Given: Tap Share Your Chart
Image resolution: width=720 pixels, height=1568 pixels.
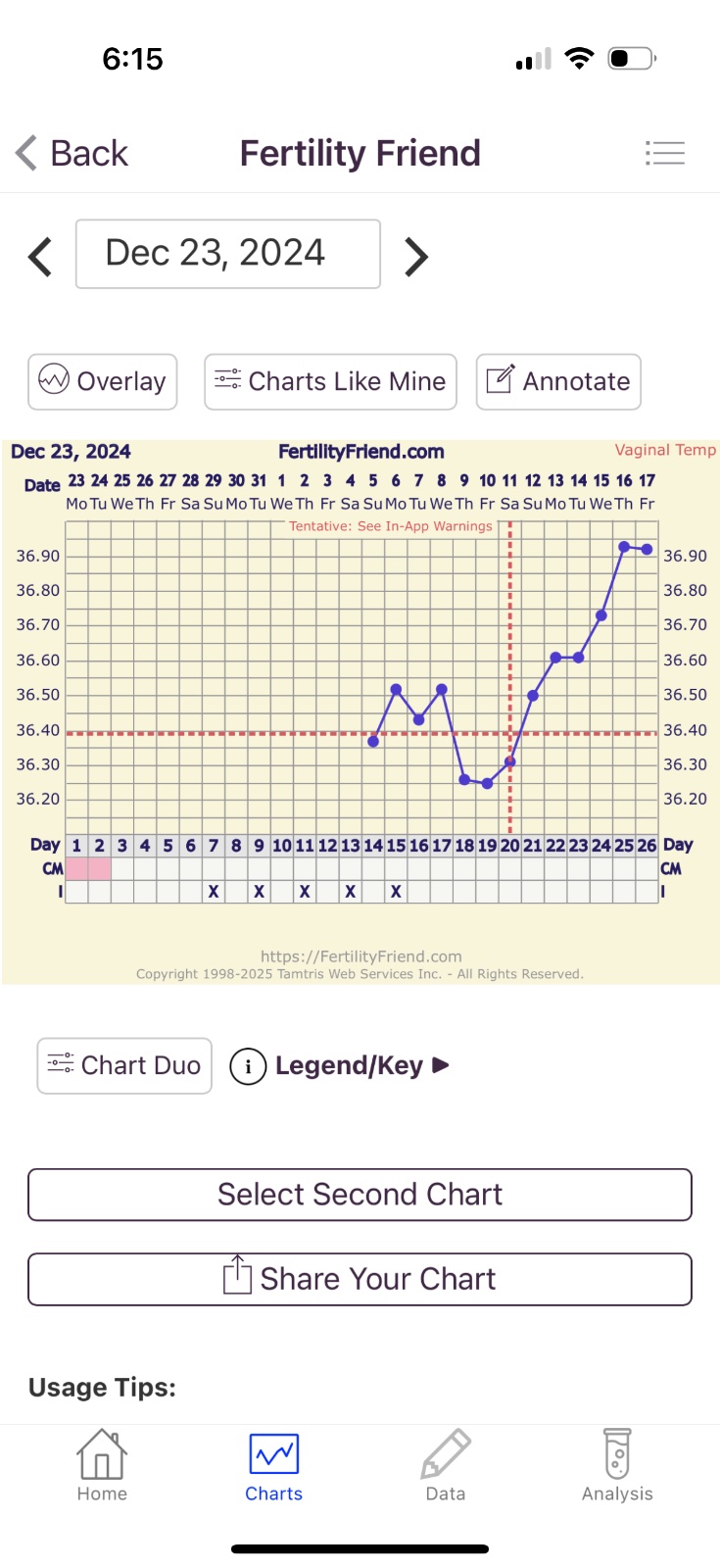Looking at the screenshot, I should [x=360, y=1279].
